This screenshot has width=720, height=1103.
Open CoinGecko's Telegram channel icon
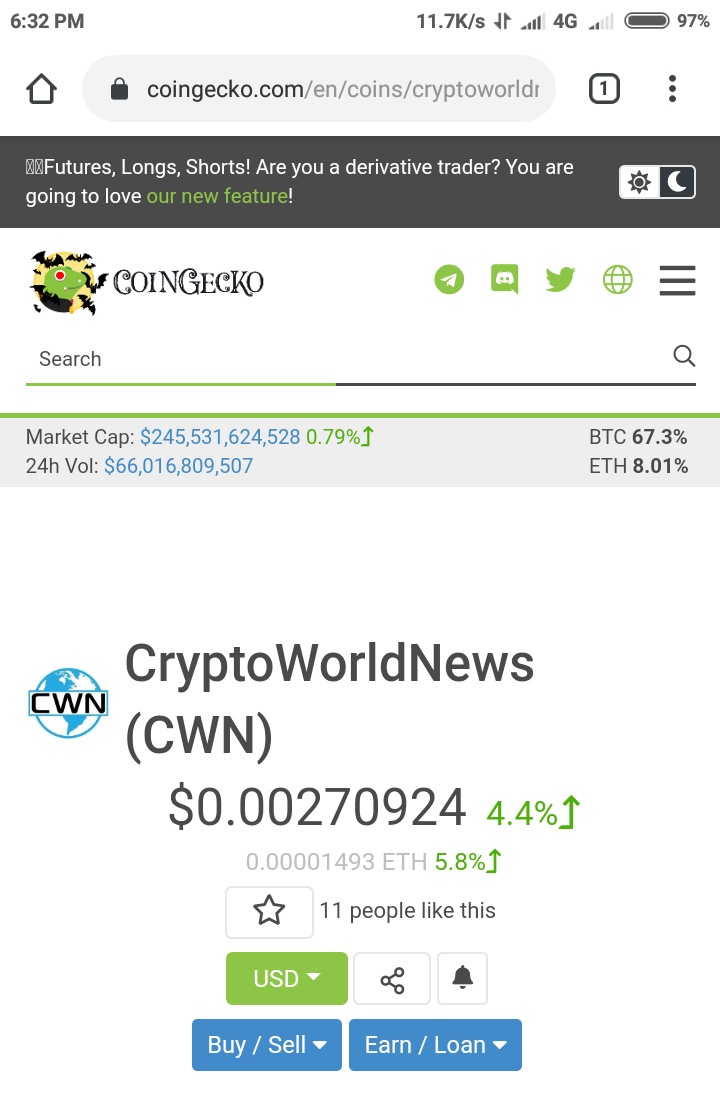[449, 280]
